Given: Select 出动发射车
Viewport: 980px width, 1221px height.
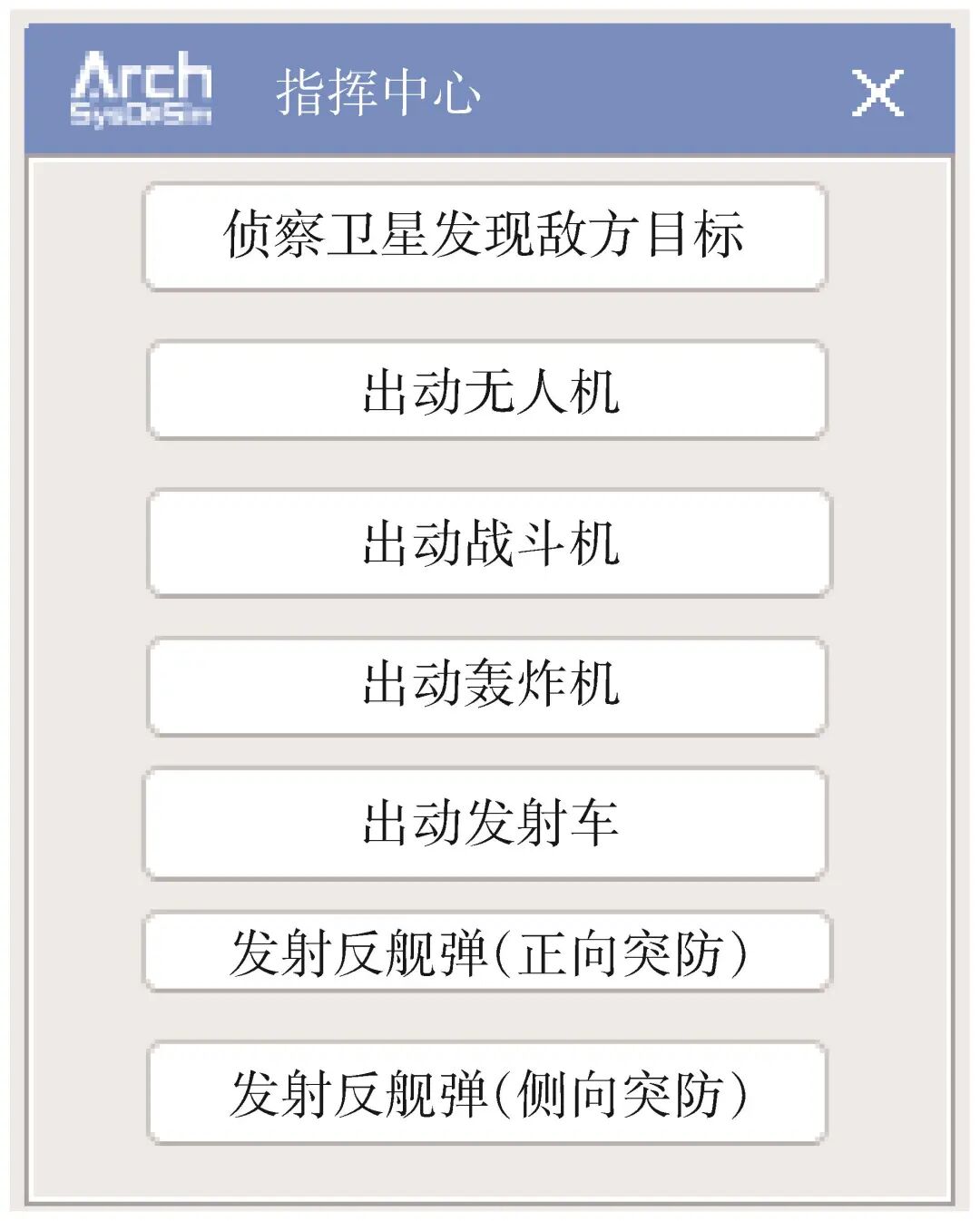Looking at the screenshot, I should [x=485, y=824].
